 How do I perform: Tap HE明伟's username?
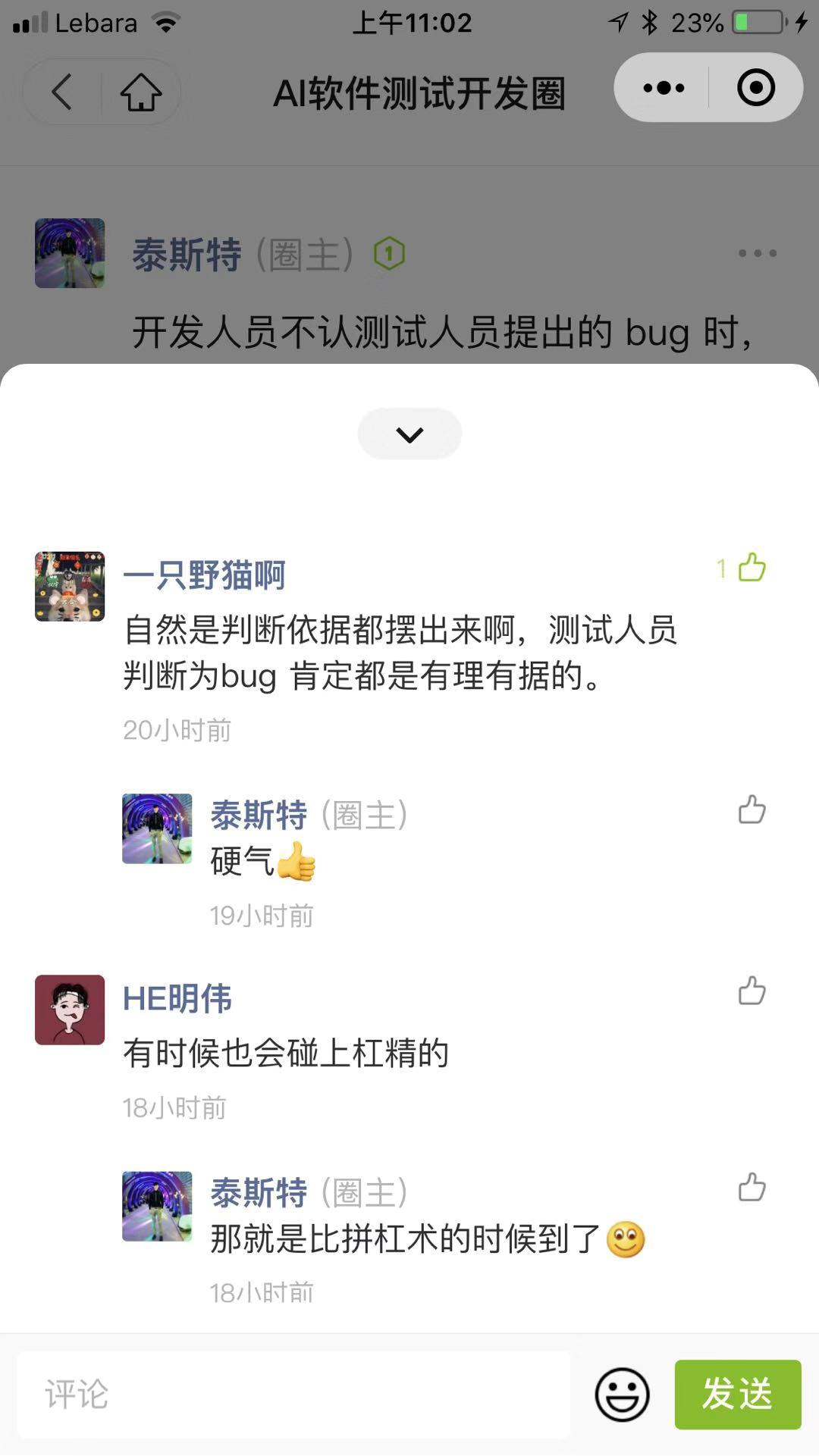click(x=177, y=998)
